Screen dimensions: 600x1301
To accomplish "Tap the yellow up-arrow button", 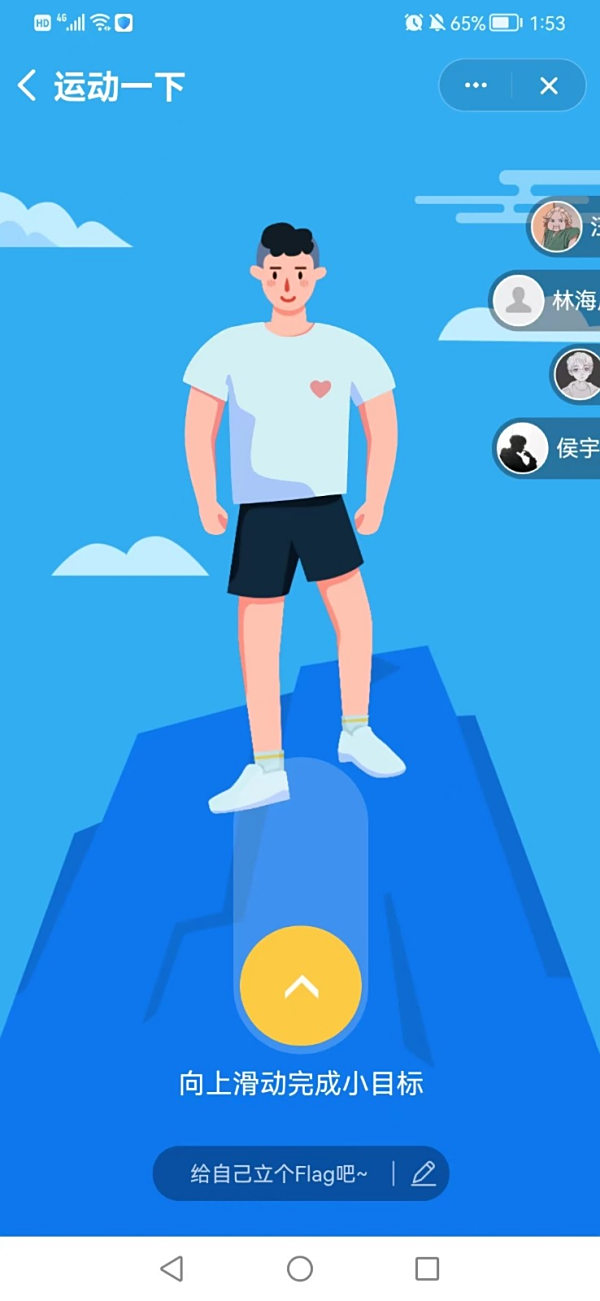I will coord(301,987).
